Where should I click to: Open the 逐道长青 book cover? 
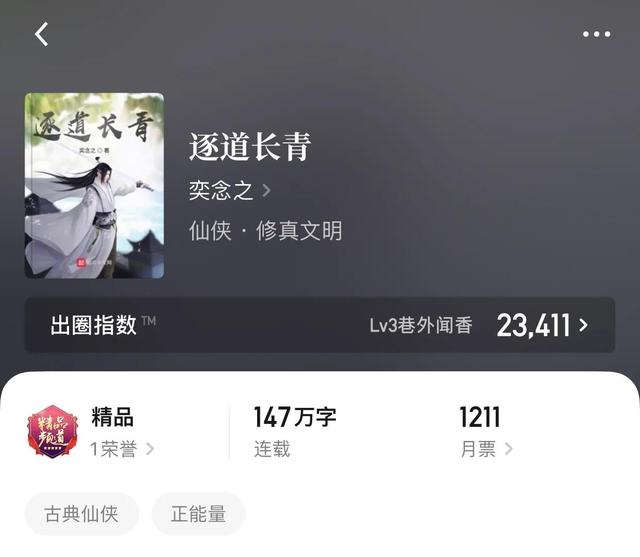coord(94,185)
